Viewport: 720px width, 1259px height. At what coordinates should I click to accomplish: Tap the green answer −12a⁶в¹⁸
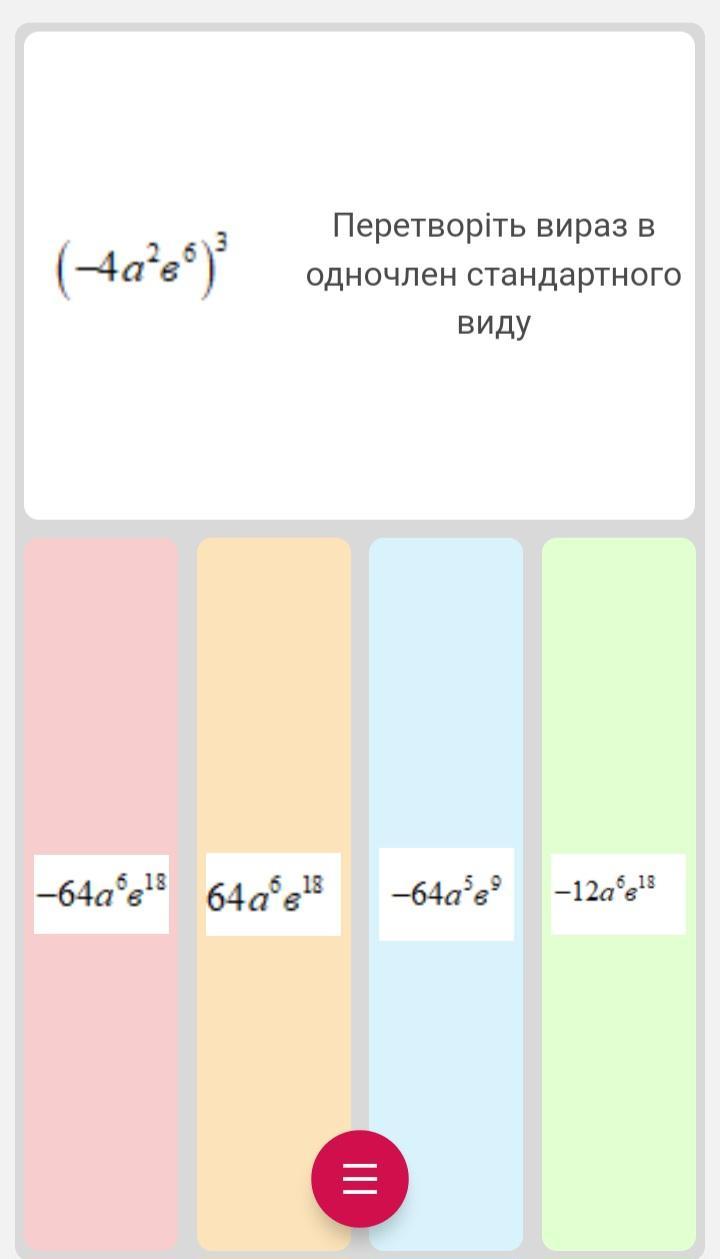point(618,893)
